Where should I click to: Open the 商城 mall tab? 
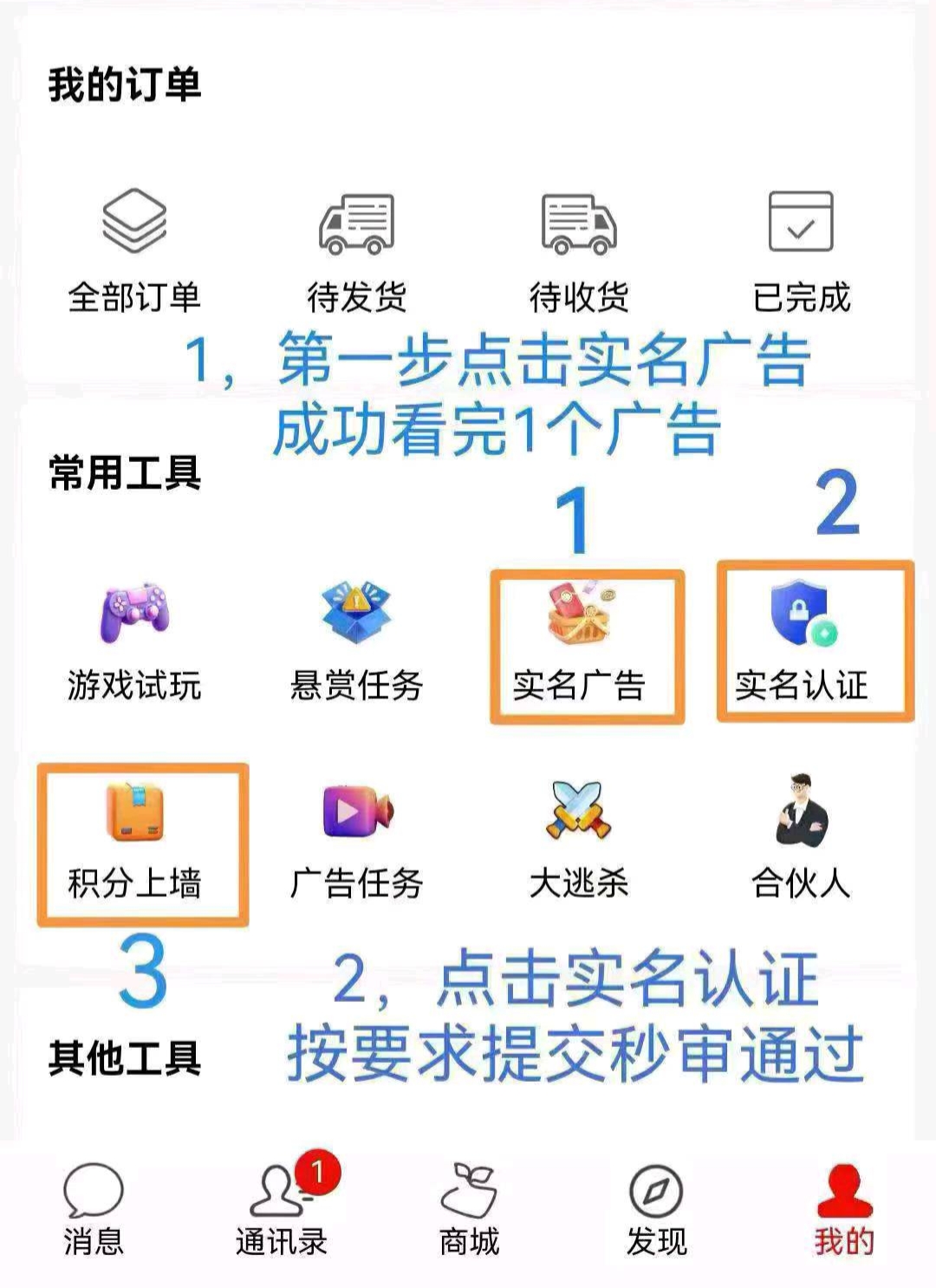coord(469,1210)
